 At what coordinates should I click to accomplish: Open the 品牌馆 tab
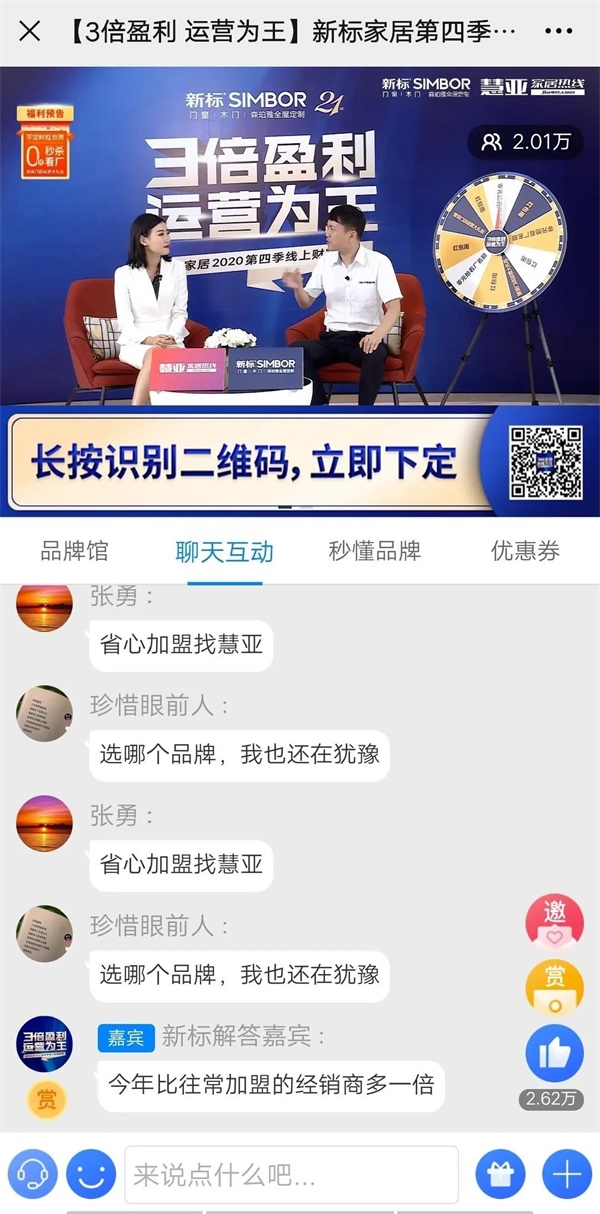74,551
